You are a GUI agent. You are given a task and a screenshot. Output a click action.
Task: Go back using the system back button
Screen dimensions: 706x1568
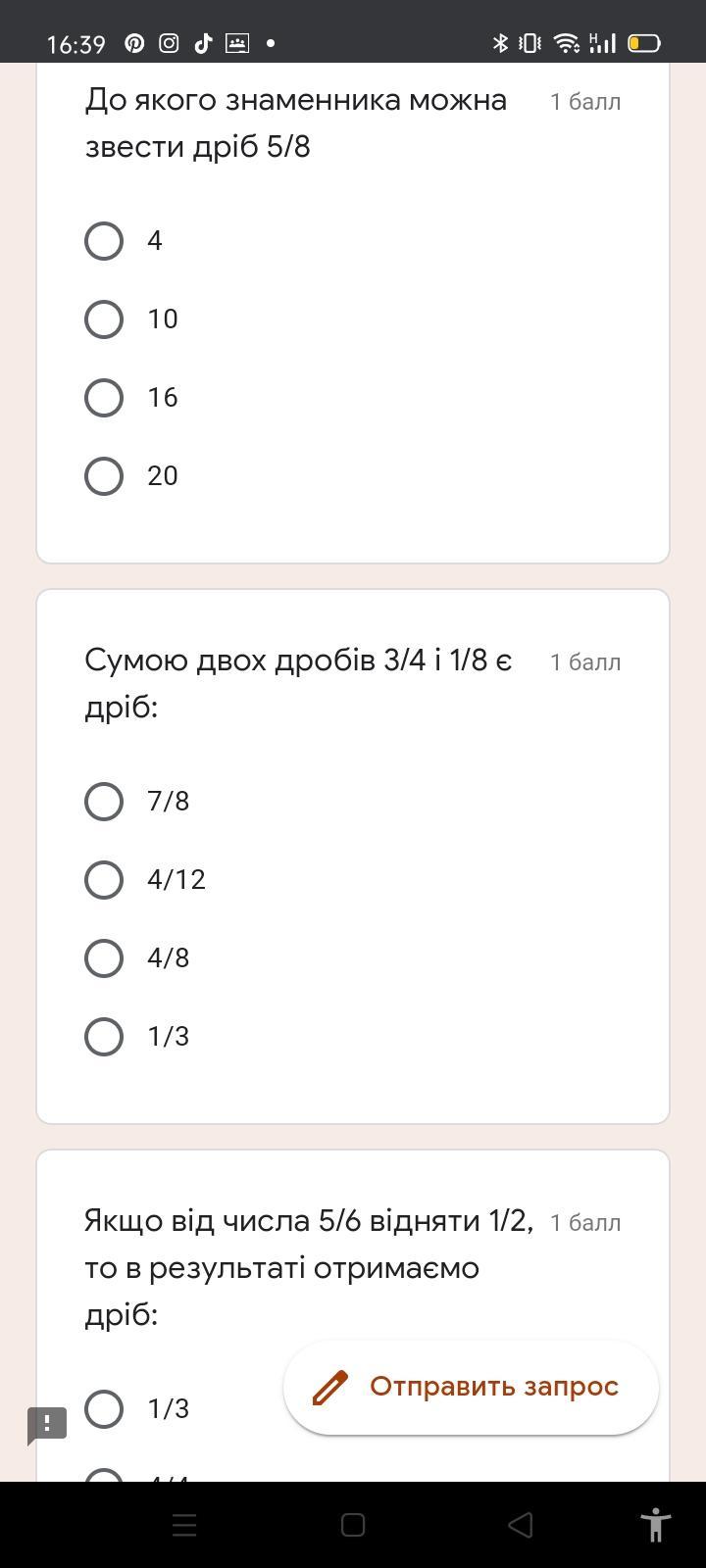click(521, 1525)
